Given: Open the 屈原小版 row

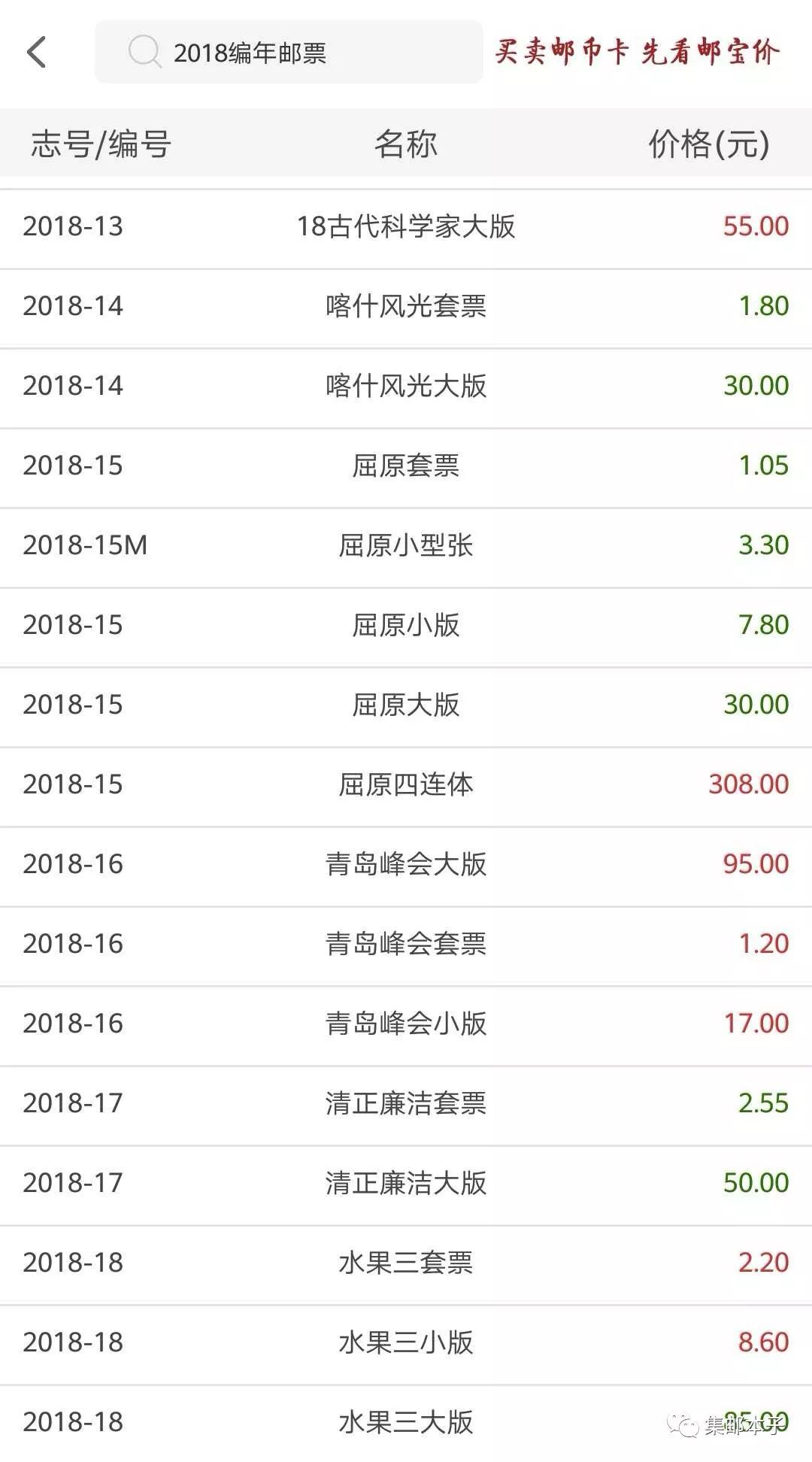Looking at the screenshot, I should point(406,626).
